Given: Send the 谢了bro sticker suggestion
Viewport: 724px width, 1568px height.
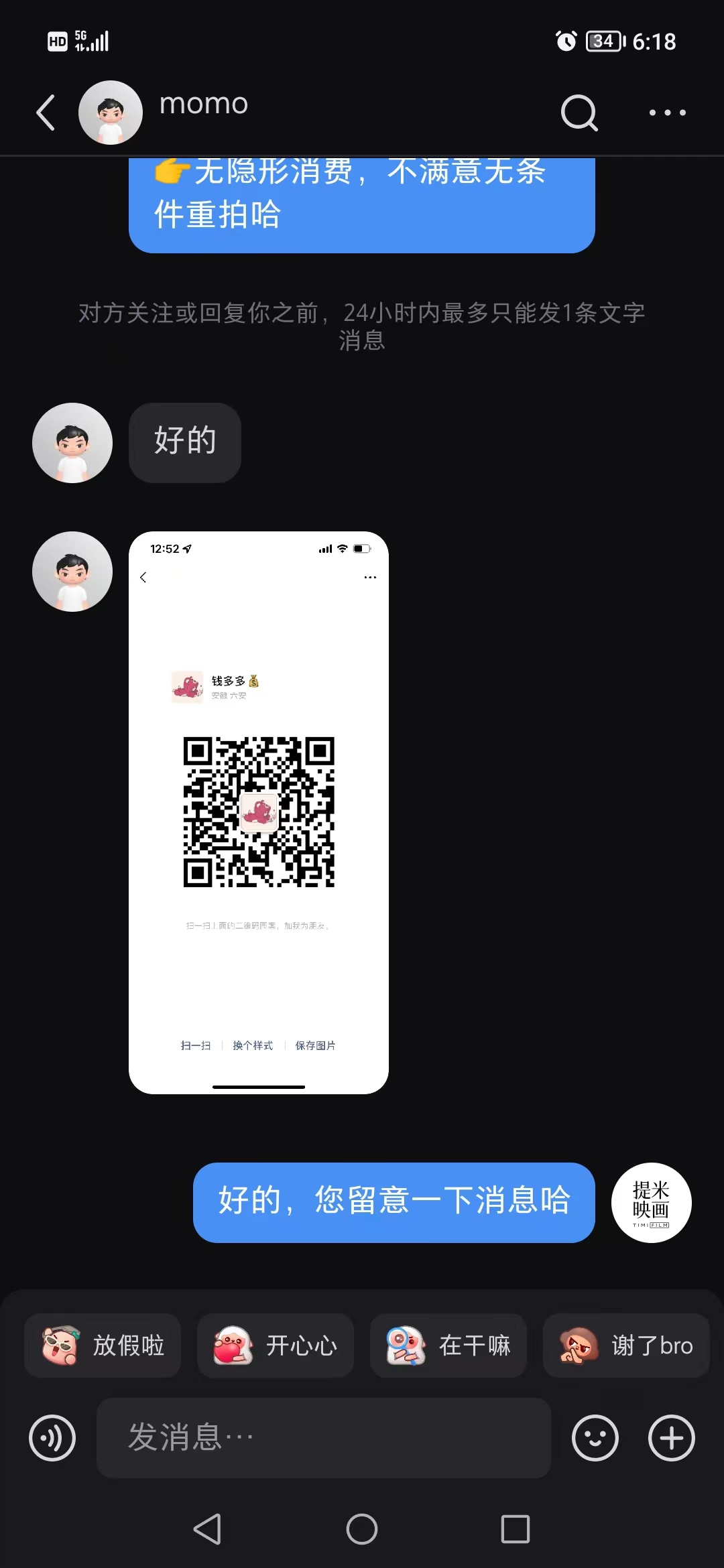Looking at the screenshot, I should [626, 1346].
